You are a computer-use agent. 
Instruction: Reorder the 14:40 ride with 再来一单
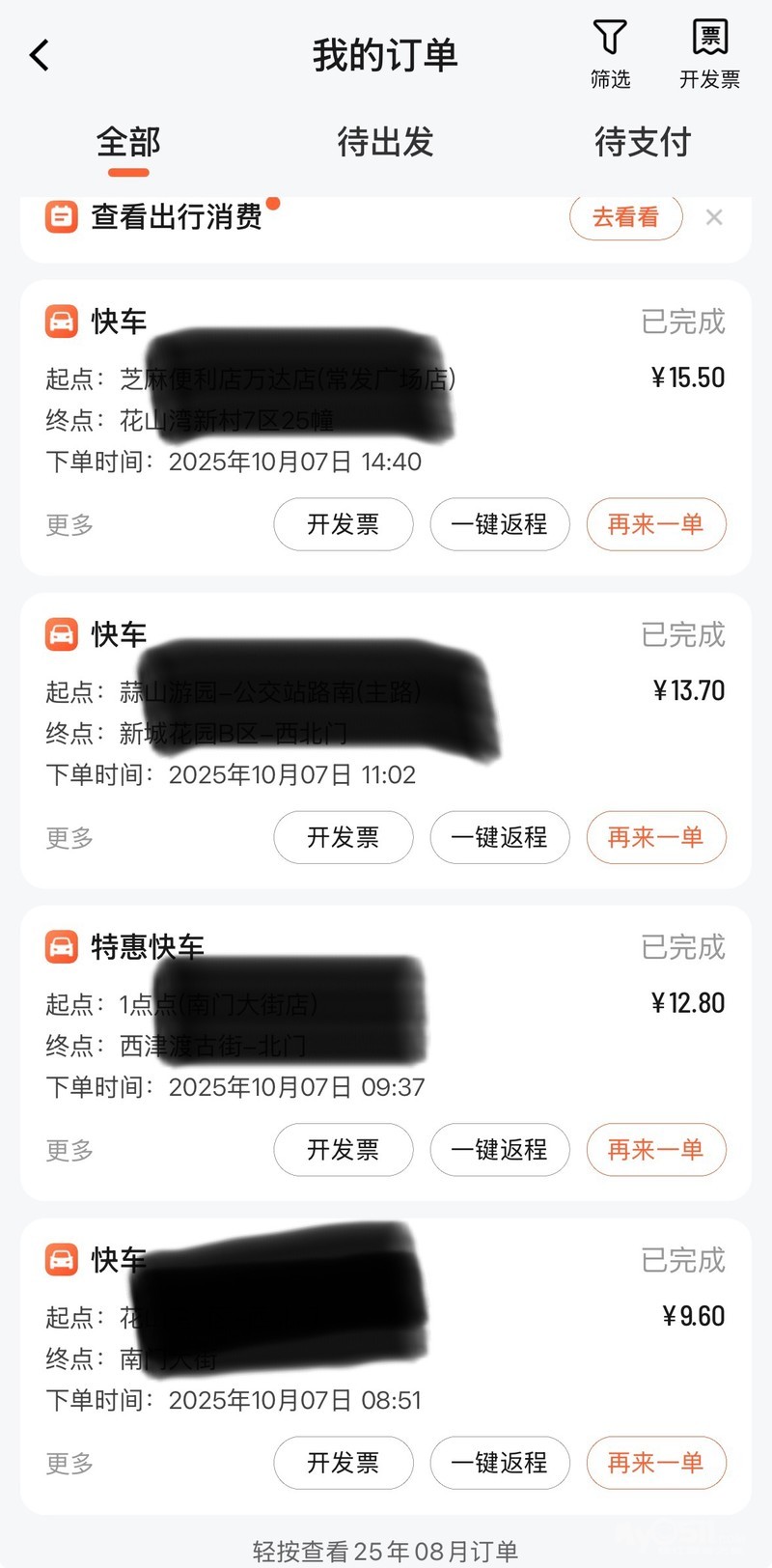tap(655, 524)
